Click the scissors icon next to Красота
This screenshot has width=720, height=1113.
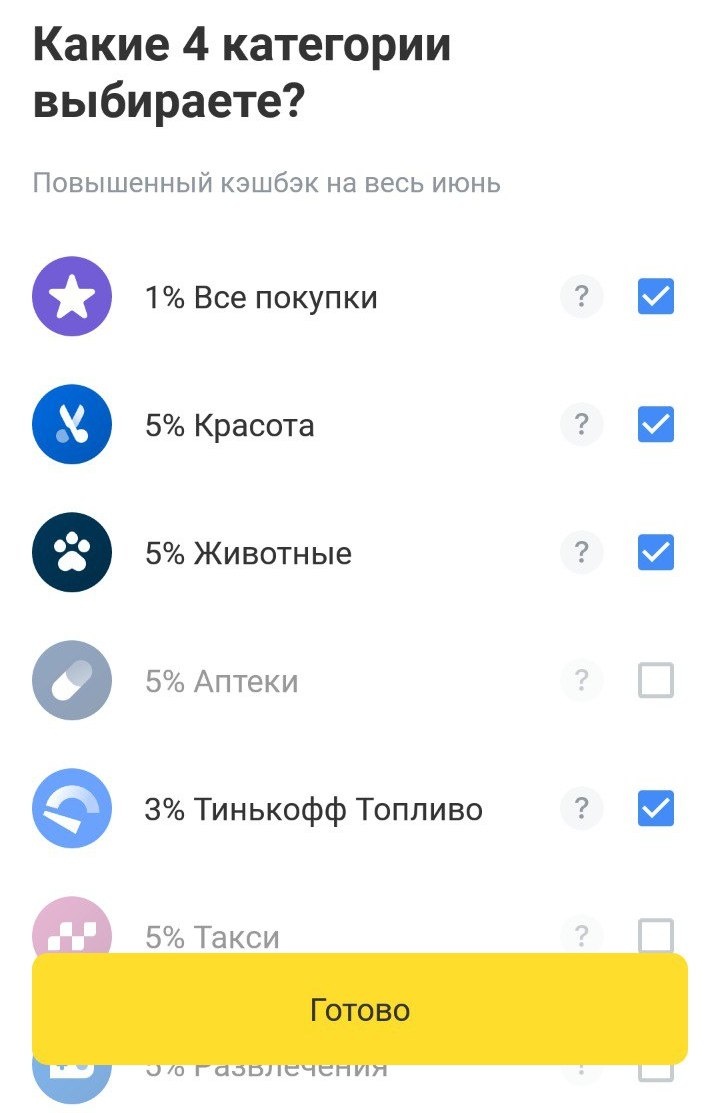point(71,424)
